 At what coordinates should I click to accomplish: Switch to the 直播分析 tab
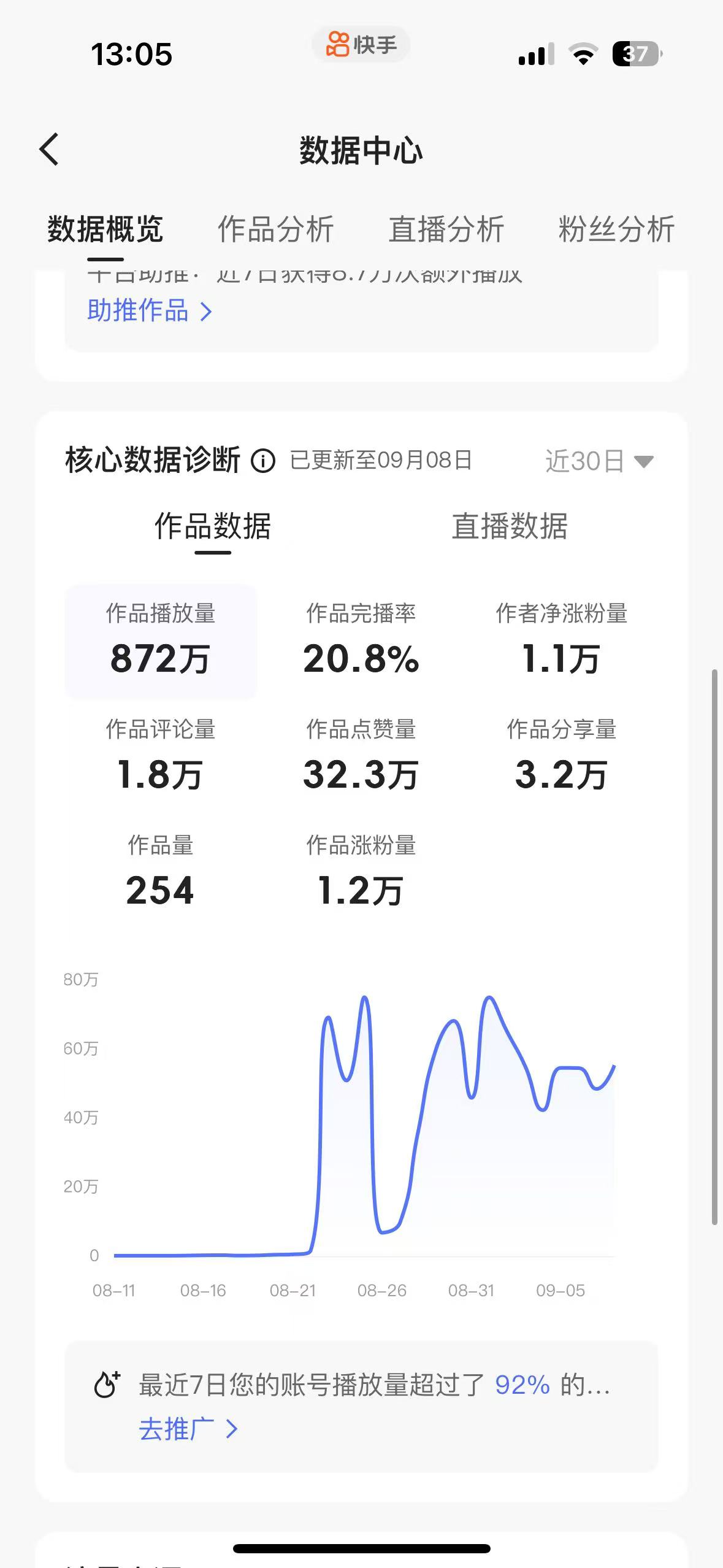[446, 229]
